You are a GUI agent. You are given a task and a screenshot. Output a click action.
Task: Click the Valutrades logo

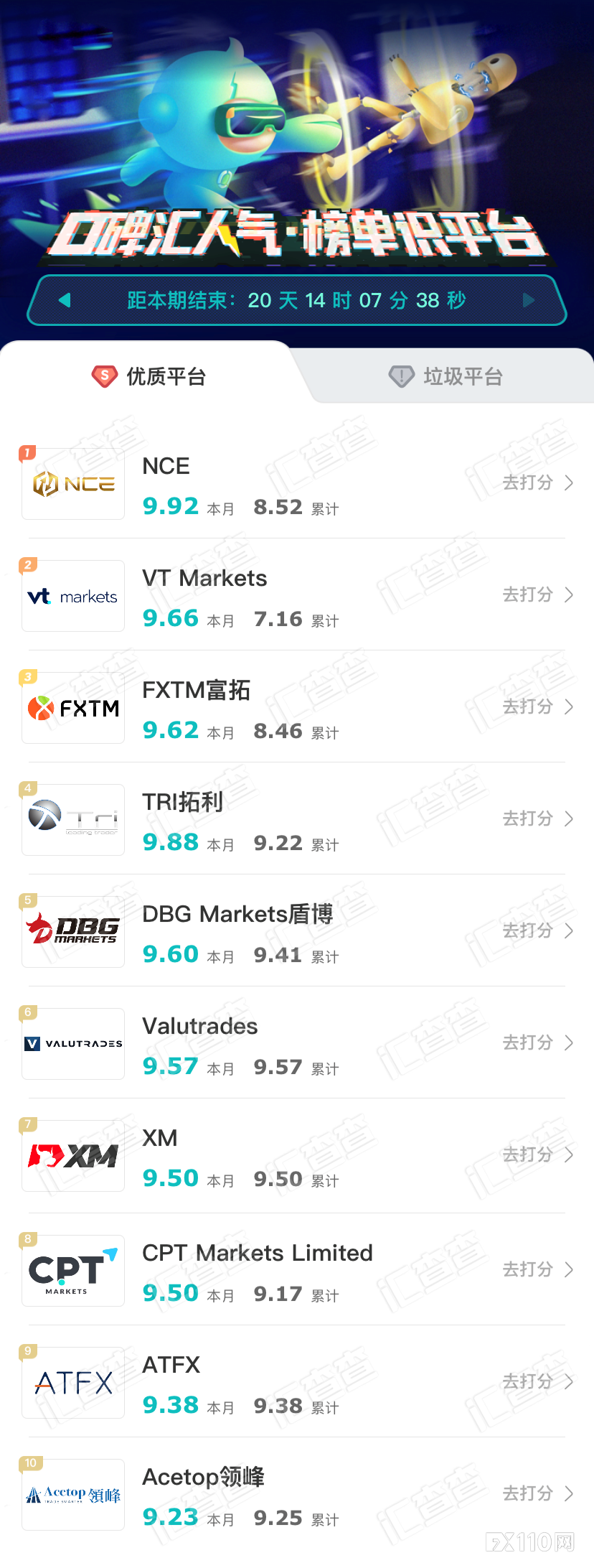(72, 1043)
